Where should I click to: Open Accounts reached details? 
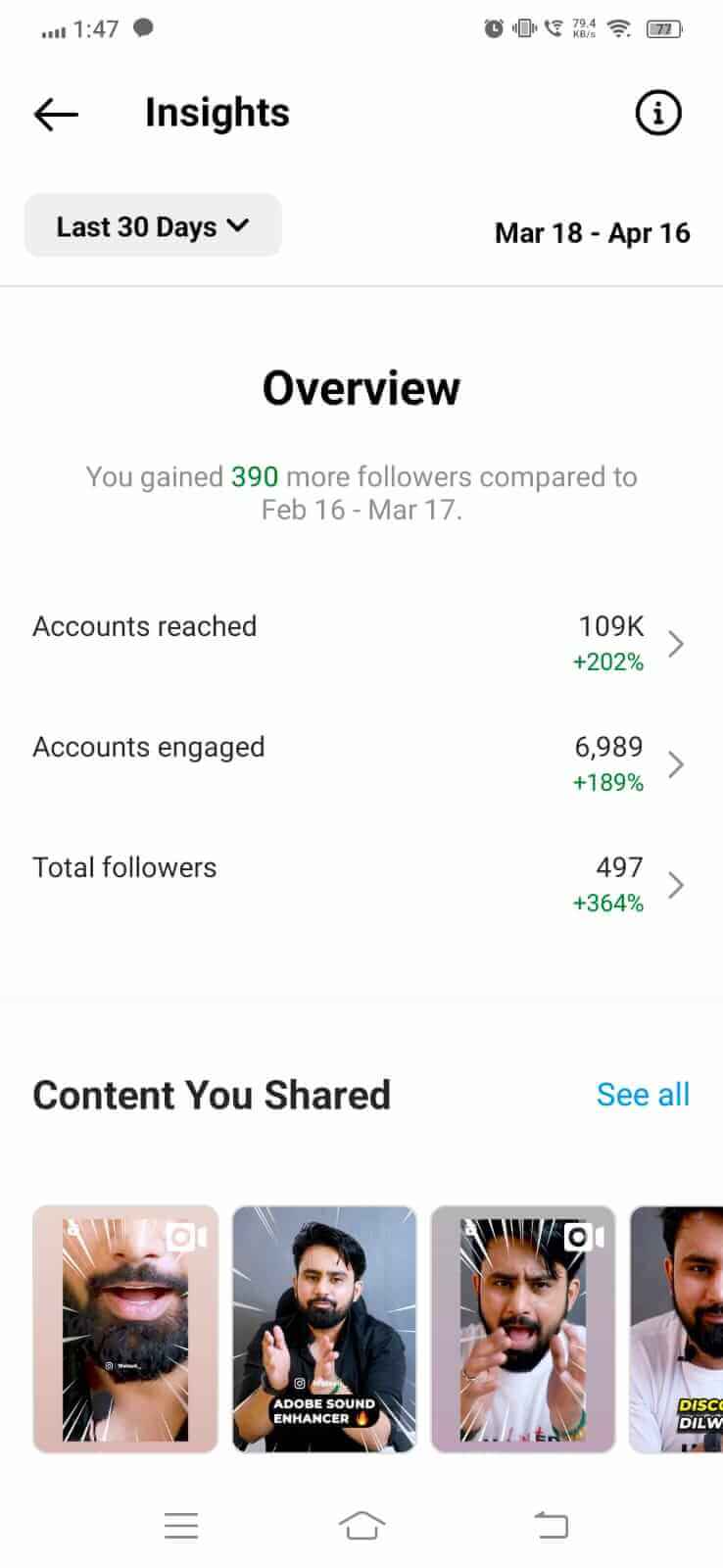pos(361,644)
